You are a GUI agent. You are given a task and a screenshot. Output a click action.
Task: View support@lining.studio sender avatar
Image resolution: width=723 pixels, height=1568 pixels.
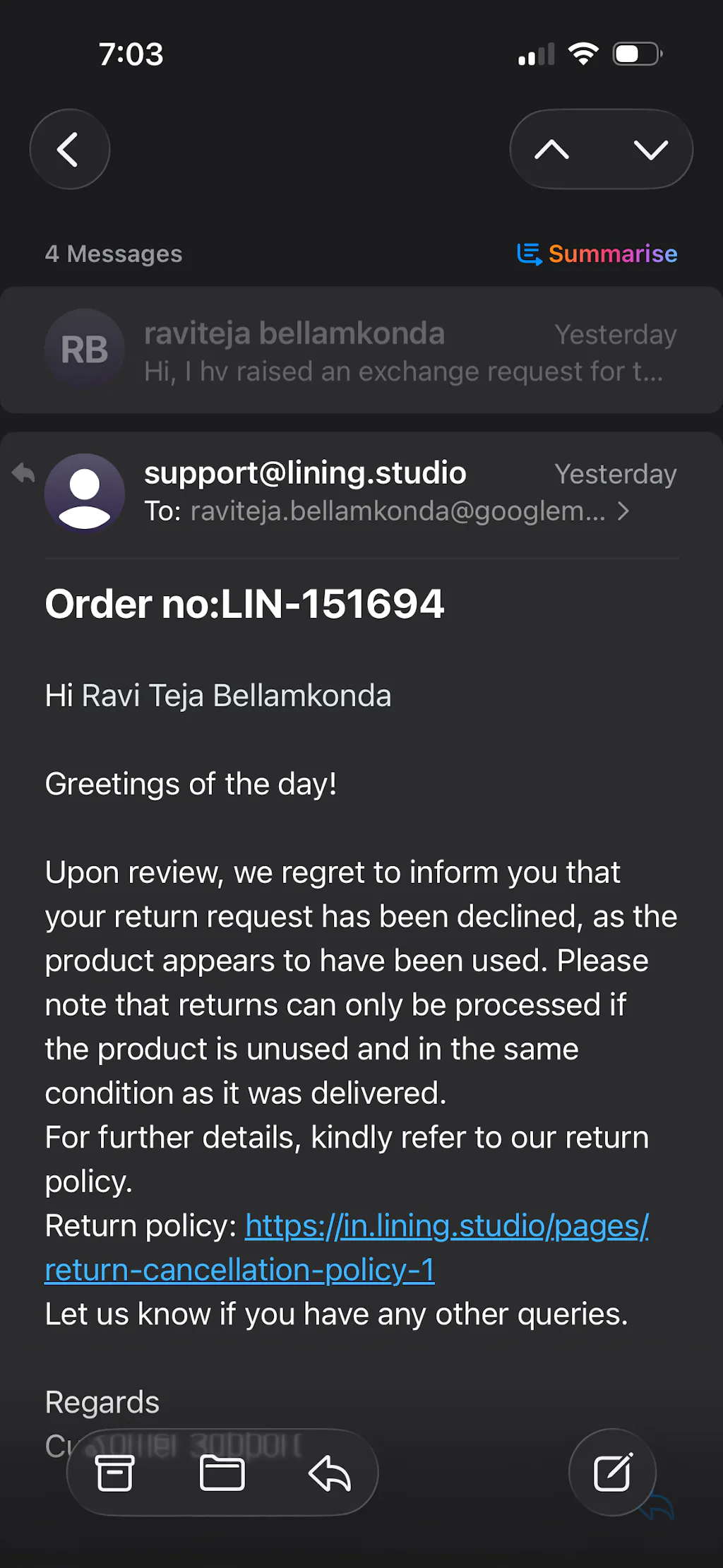85,492
